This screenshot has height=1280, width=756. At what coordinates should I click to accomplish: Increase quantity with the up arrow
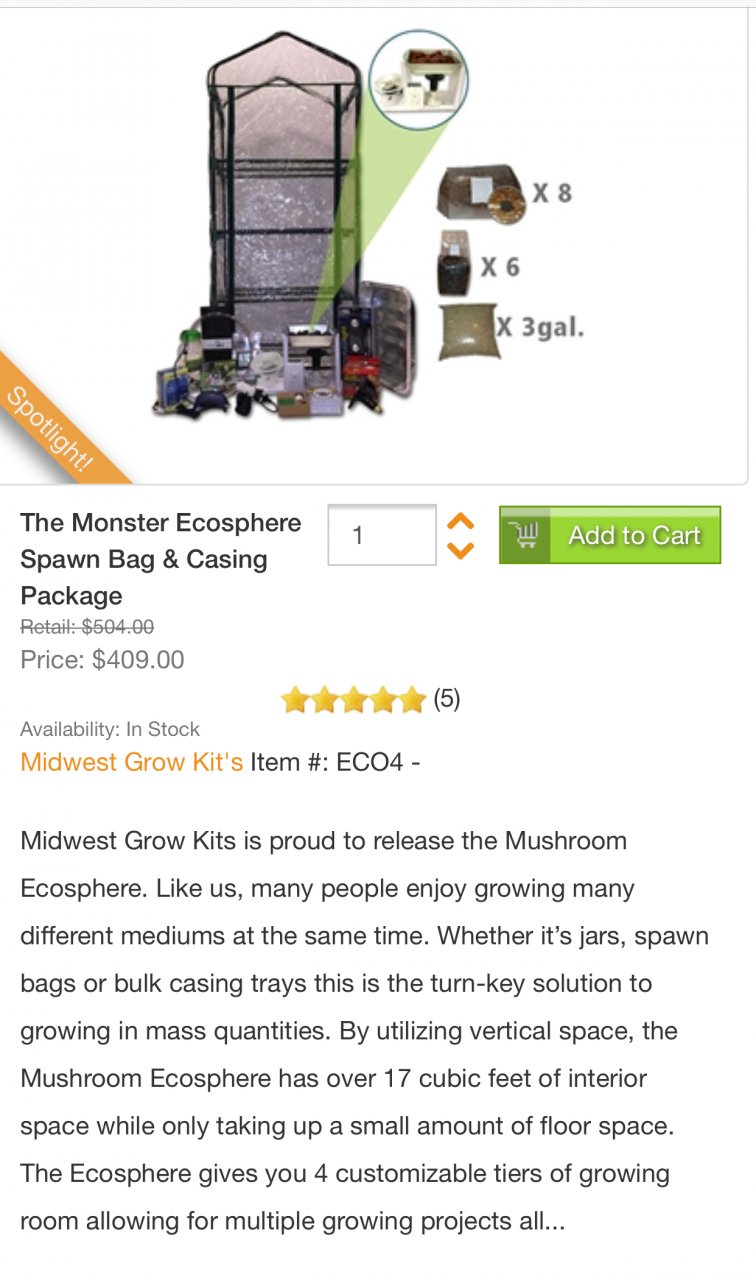tap(460, 520)
